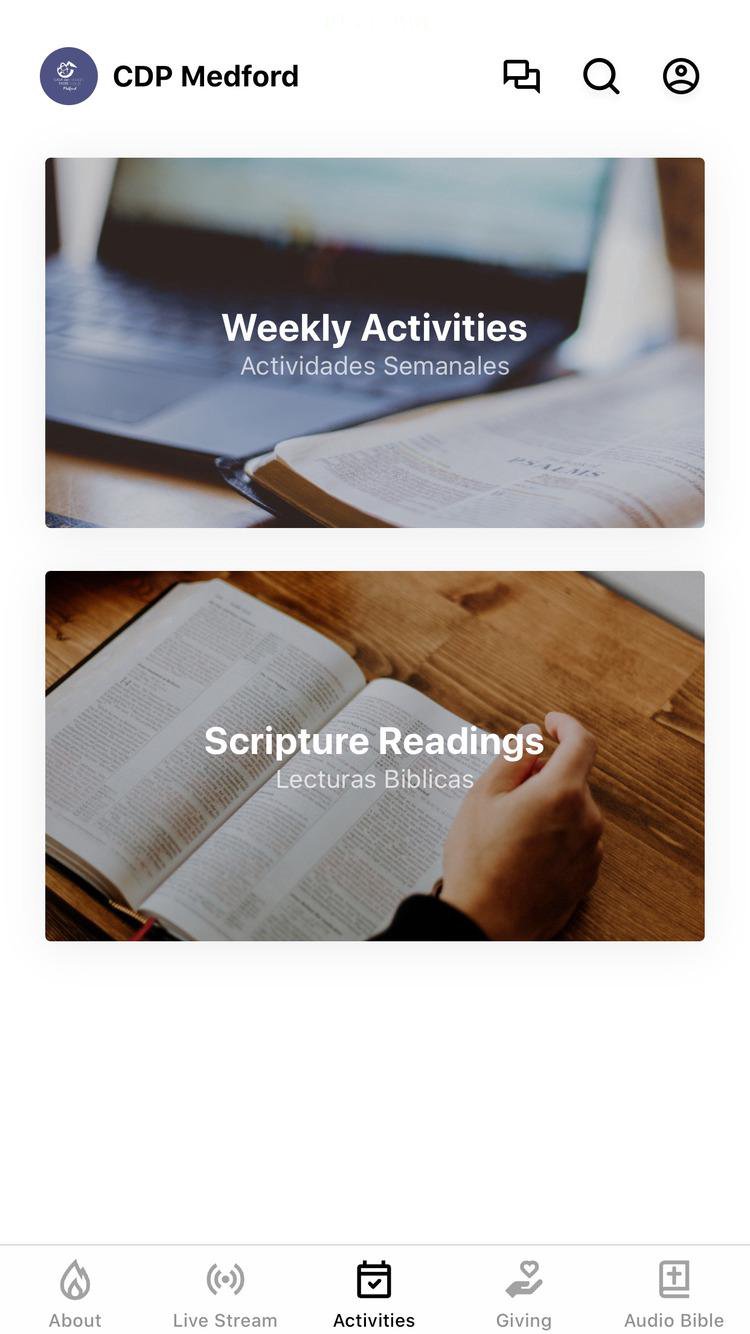Open the chat messages icon
The image size is (750, 1334).
click(521, 76)
